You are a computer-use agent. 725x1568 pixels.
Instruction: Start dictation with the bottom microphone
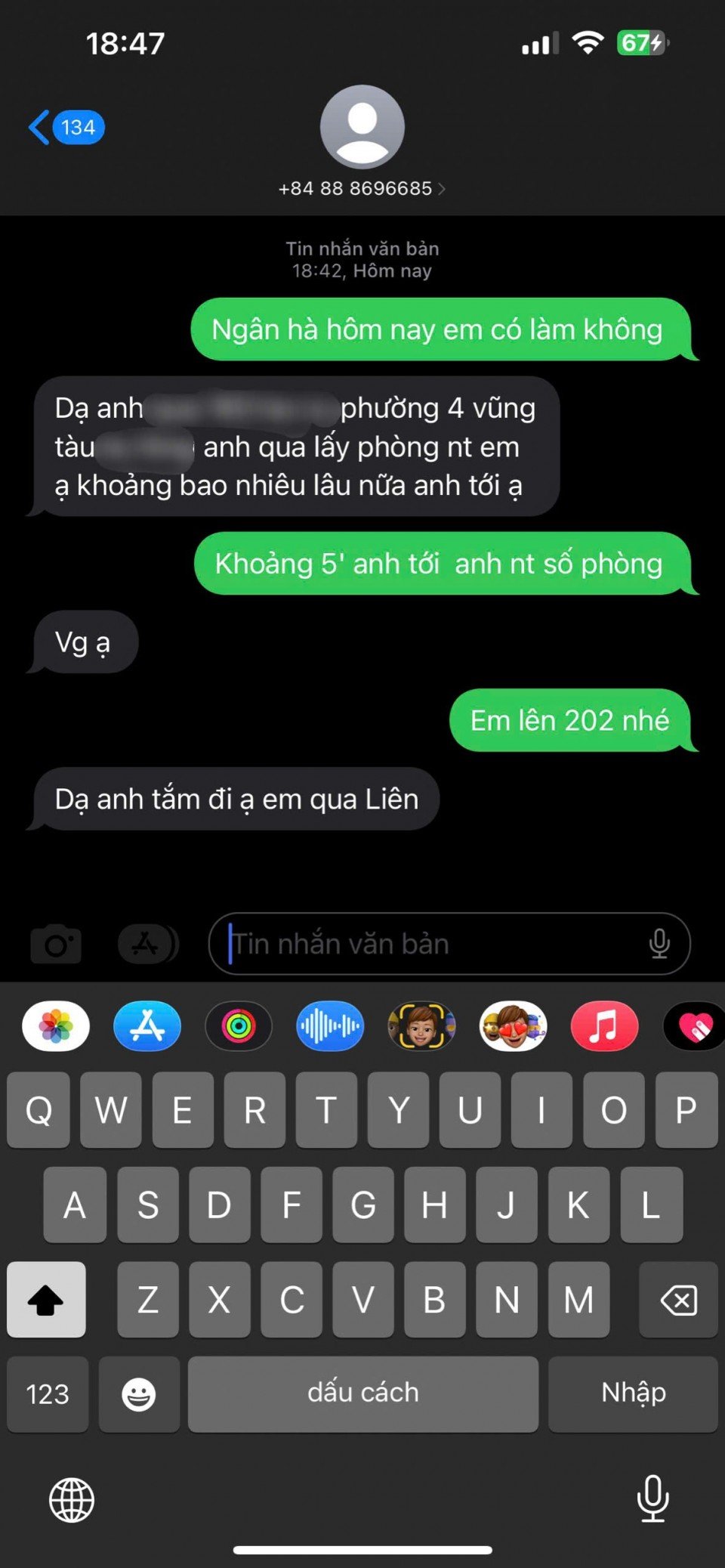[x=652, y=1498]
